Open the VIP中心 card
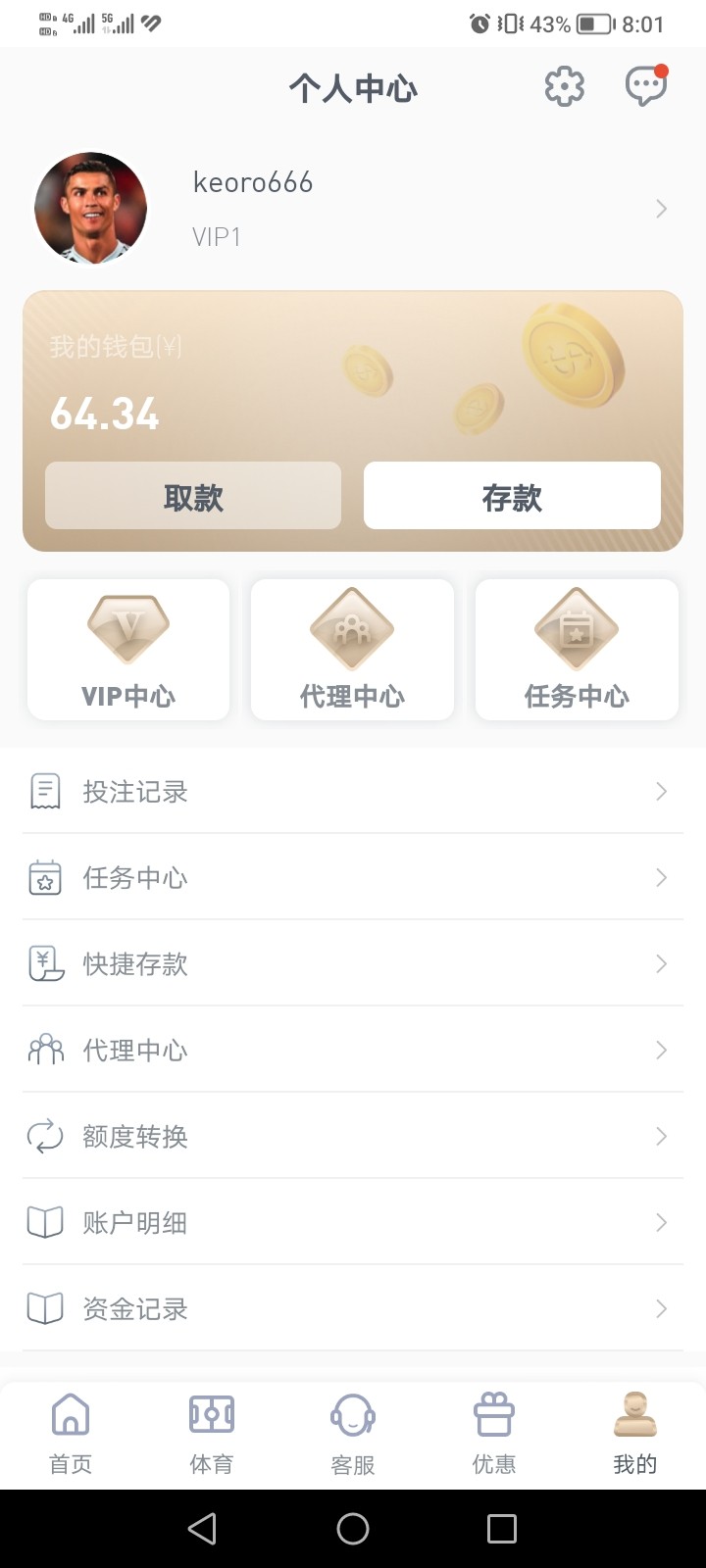706x1568 pixels. (x=128, y=650)
